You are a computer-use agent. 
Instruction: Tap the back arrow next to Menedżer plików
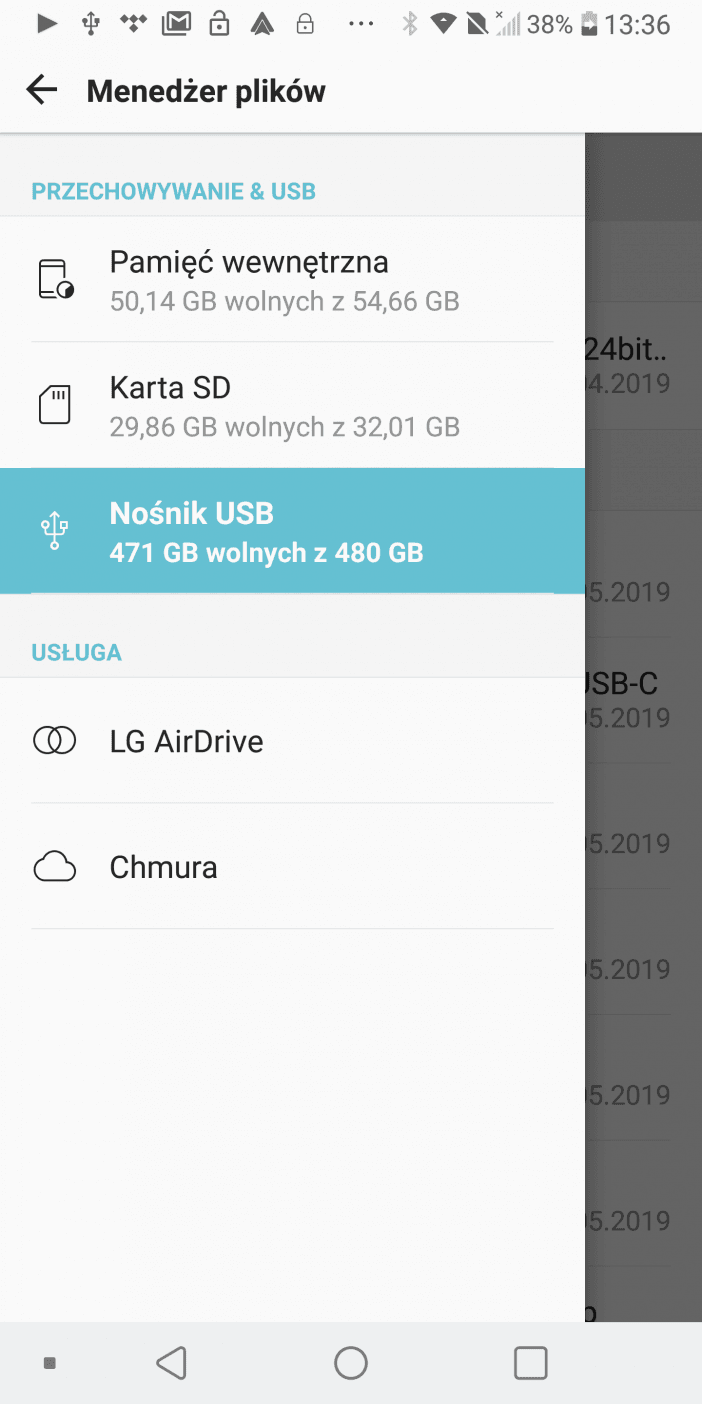point(42,91)
